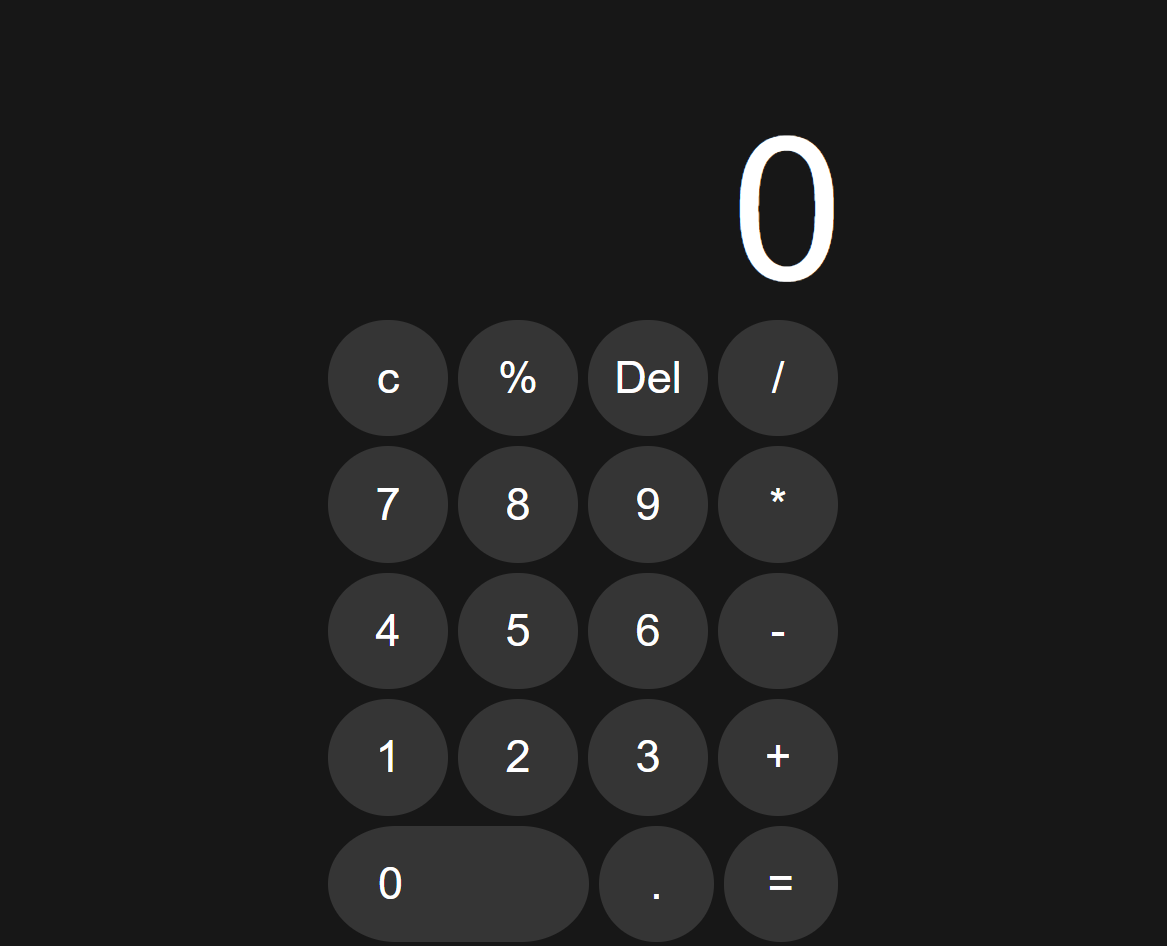Image resolution: width=1167 pixels, height=946 pixels.
Task: Enter the digit 8
Action: coord(518,504)
